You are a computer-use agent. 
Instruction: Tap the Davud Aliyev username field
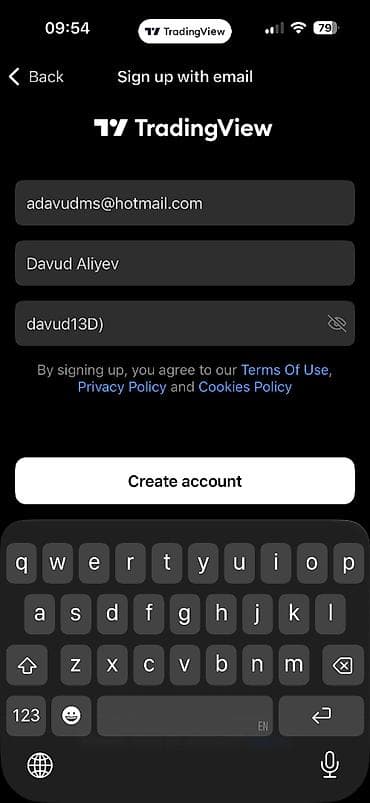pyautogui.click(x=185, y=263)
